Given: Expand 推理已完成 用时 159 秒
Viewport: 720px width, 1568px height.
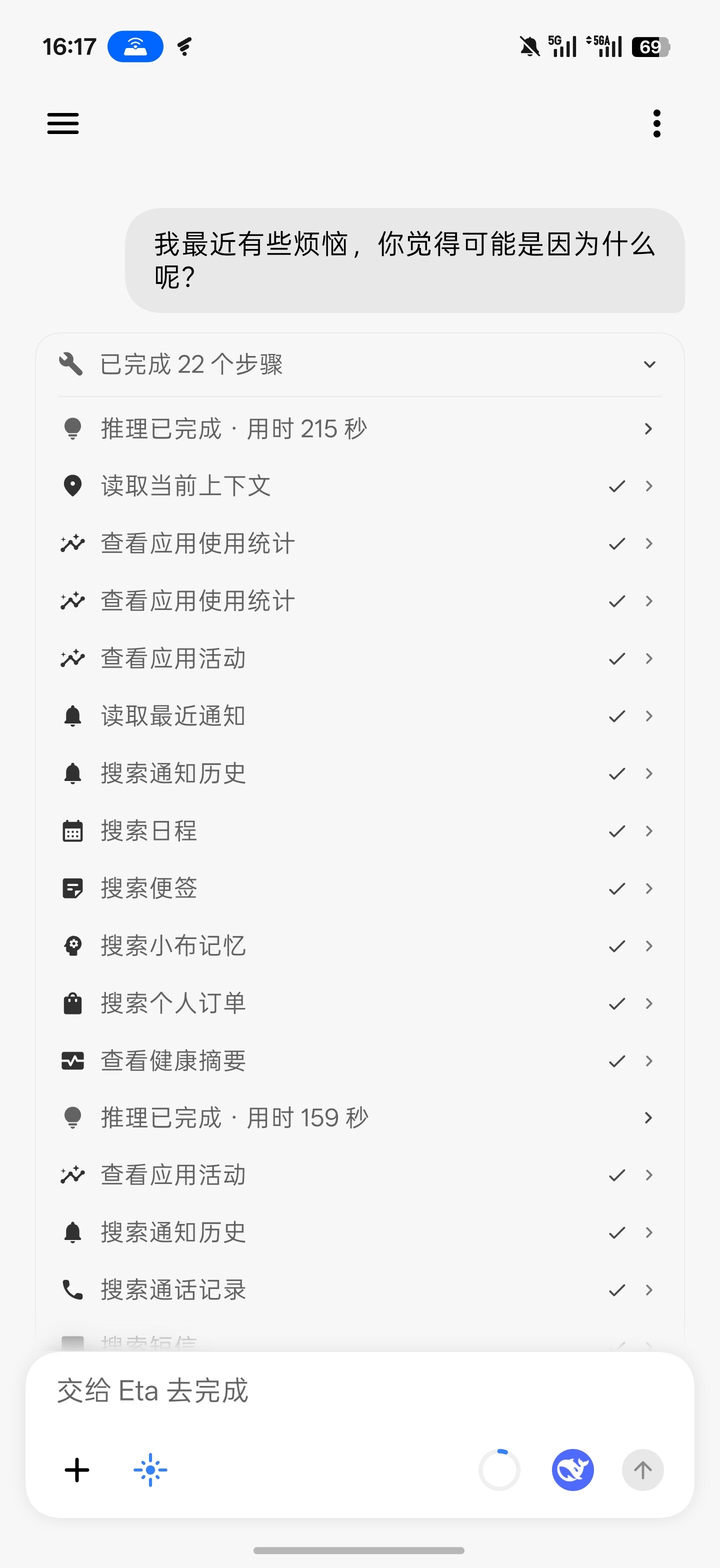Looking at the screenshot, I should (359, 1117).
